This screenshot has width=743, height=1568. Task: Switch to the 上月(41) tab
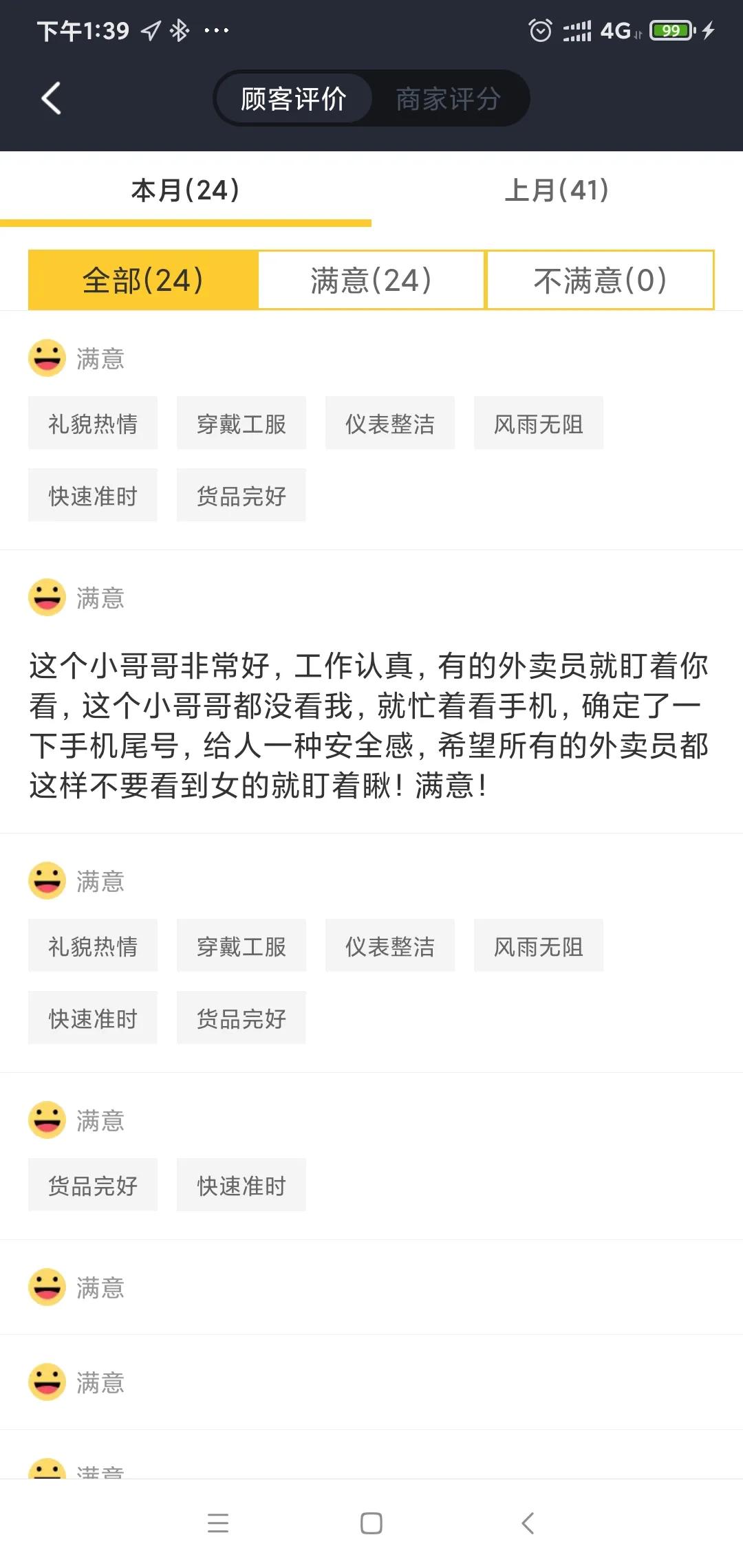[x=557, y=190]
